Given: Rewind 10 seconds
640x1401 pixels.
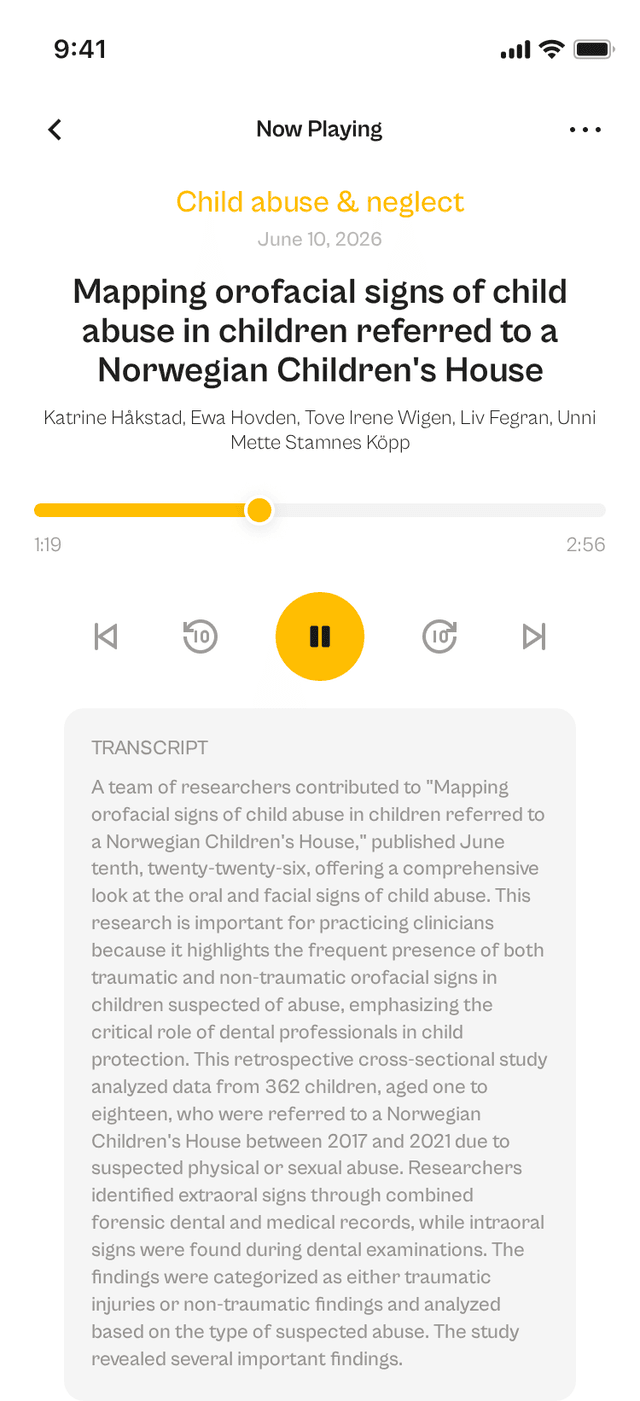Looking at the screenshot, I should (200, 636).
